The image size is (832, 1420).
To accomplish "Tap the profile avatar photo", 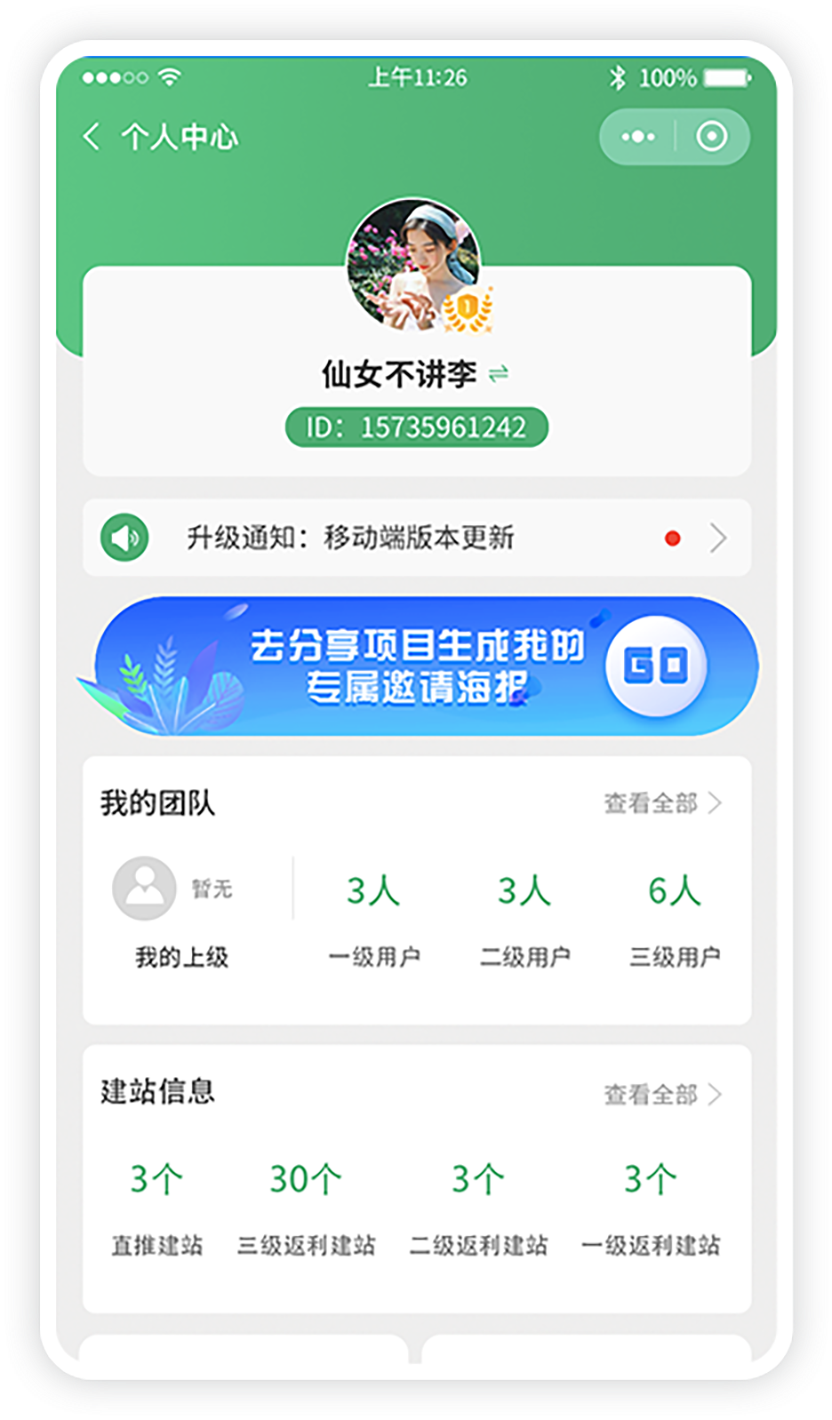I will (x=413, y=264).
